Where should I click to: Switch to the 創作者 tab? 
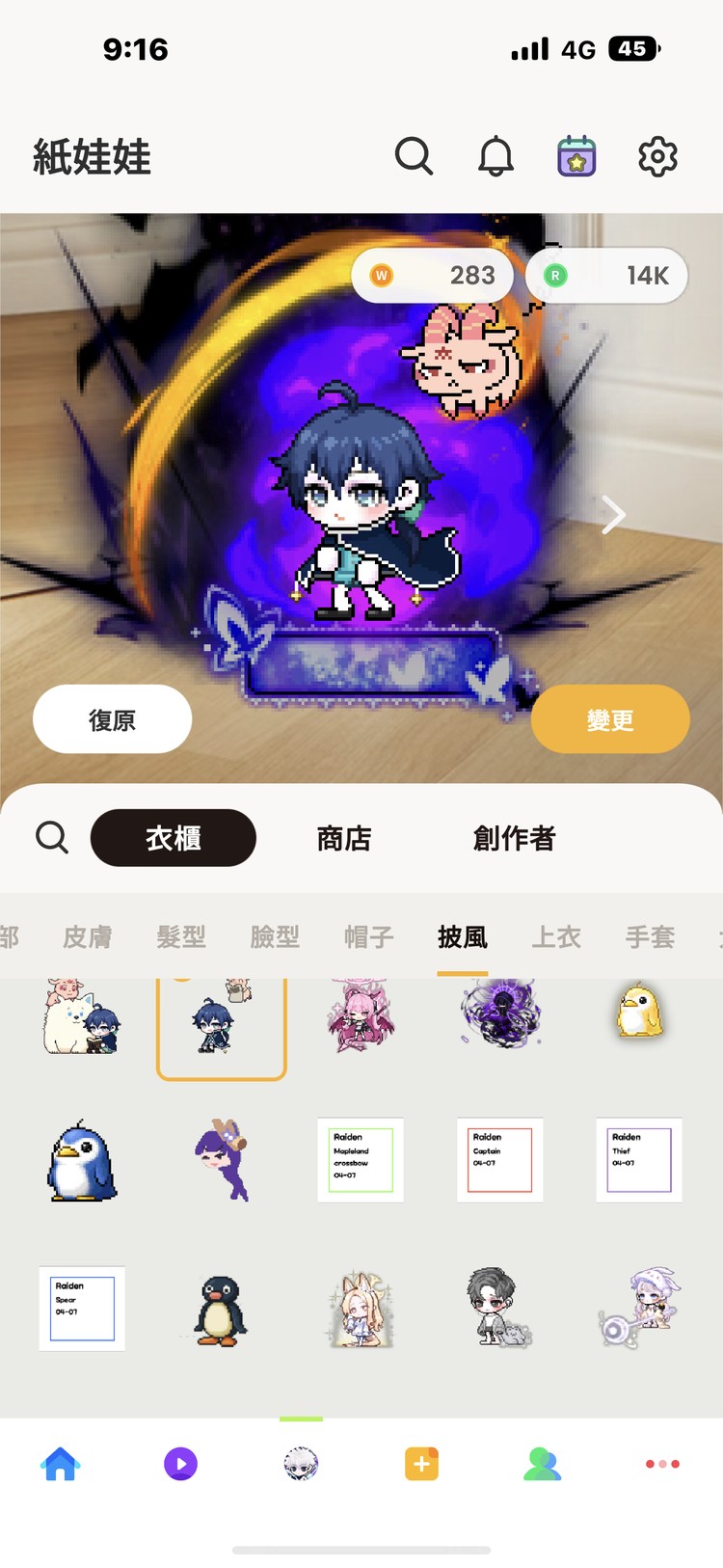click(514, 838)
